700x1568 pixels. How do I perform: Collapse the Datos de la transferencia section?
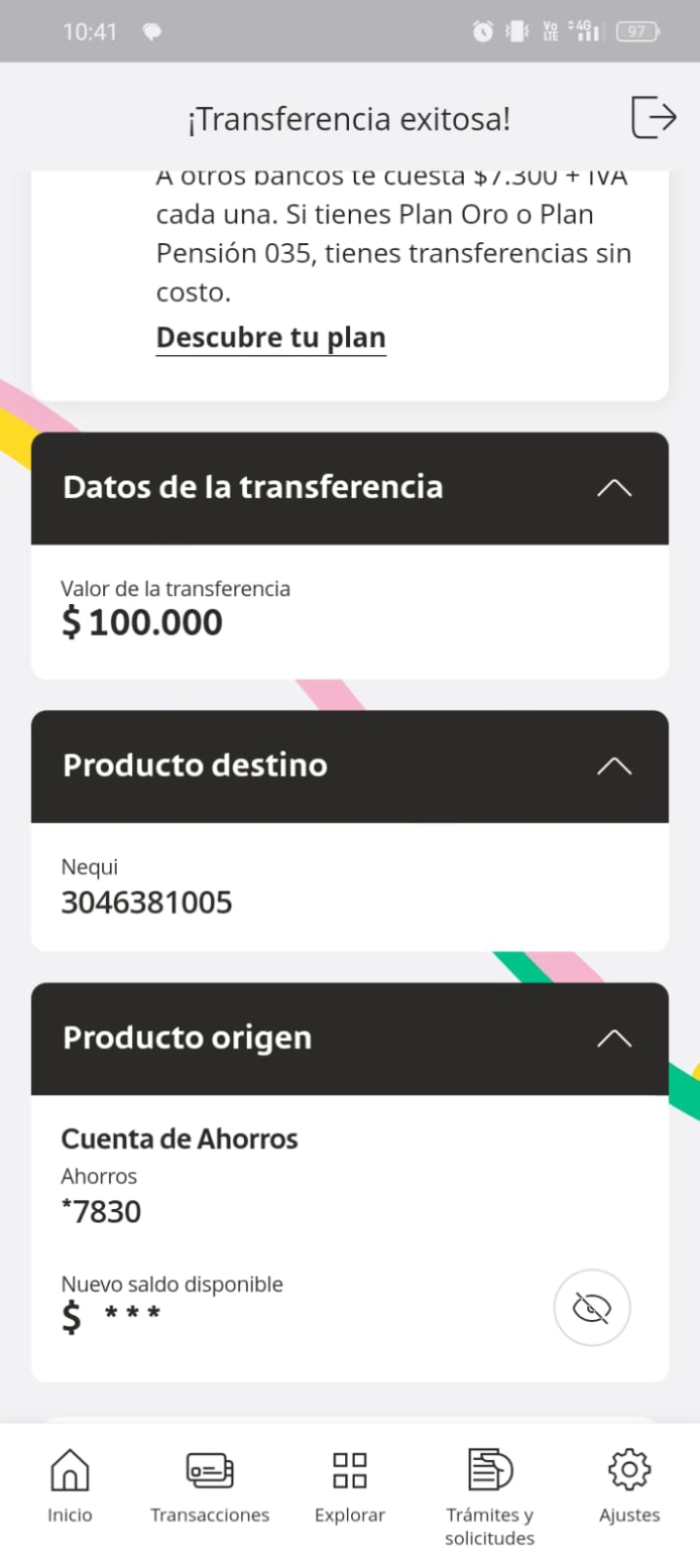[x=613, y=487]
